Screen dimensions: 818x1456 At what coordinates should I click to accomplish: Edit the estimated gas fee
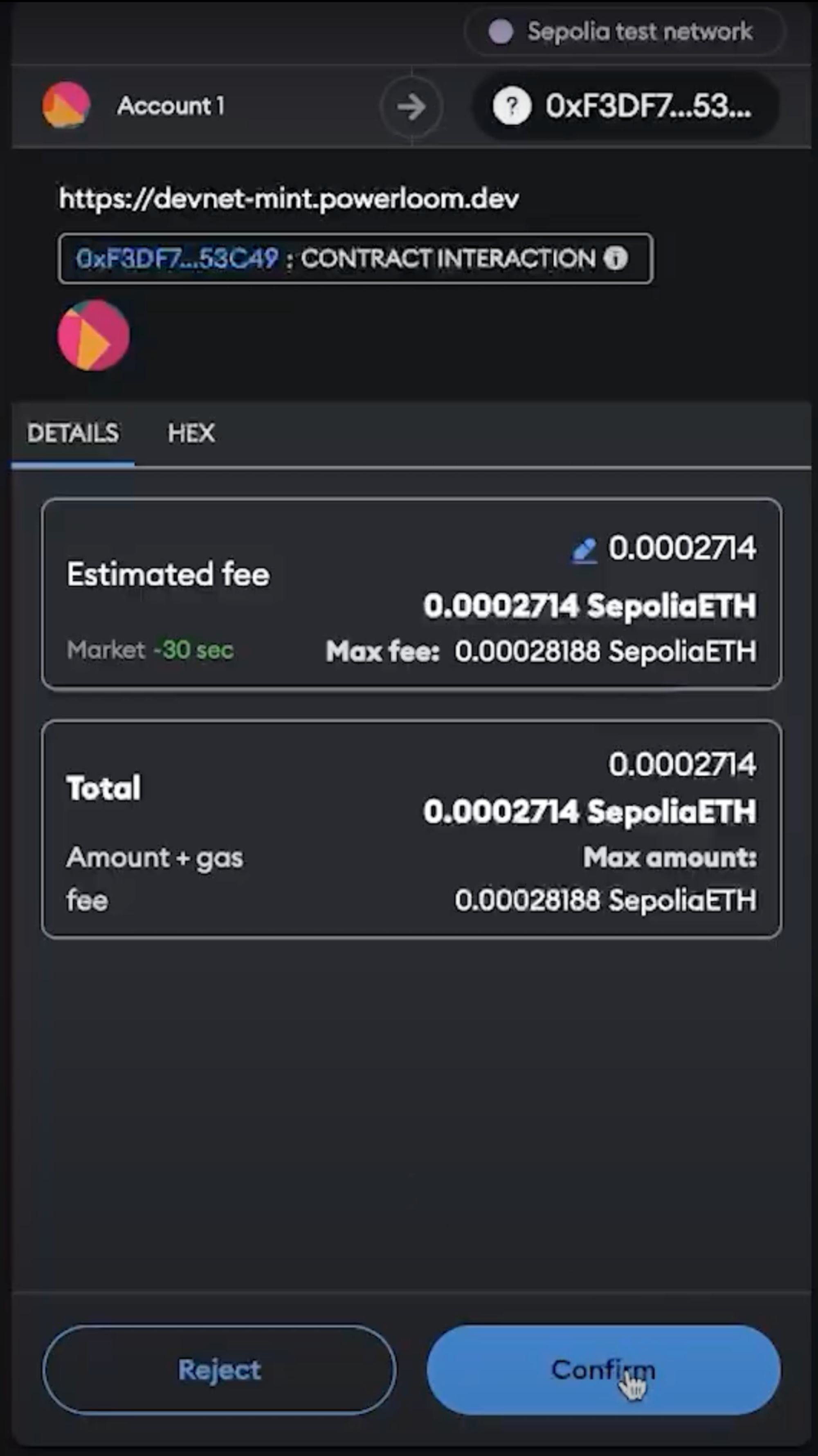point(584,550)
